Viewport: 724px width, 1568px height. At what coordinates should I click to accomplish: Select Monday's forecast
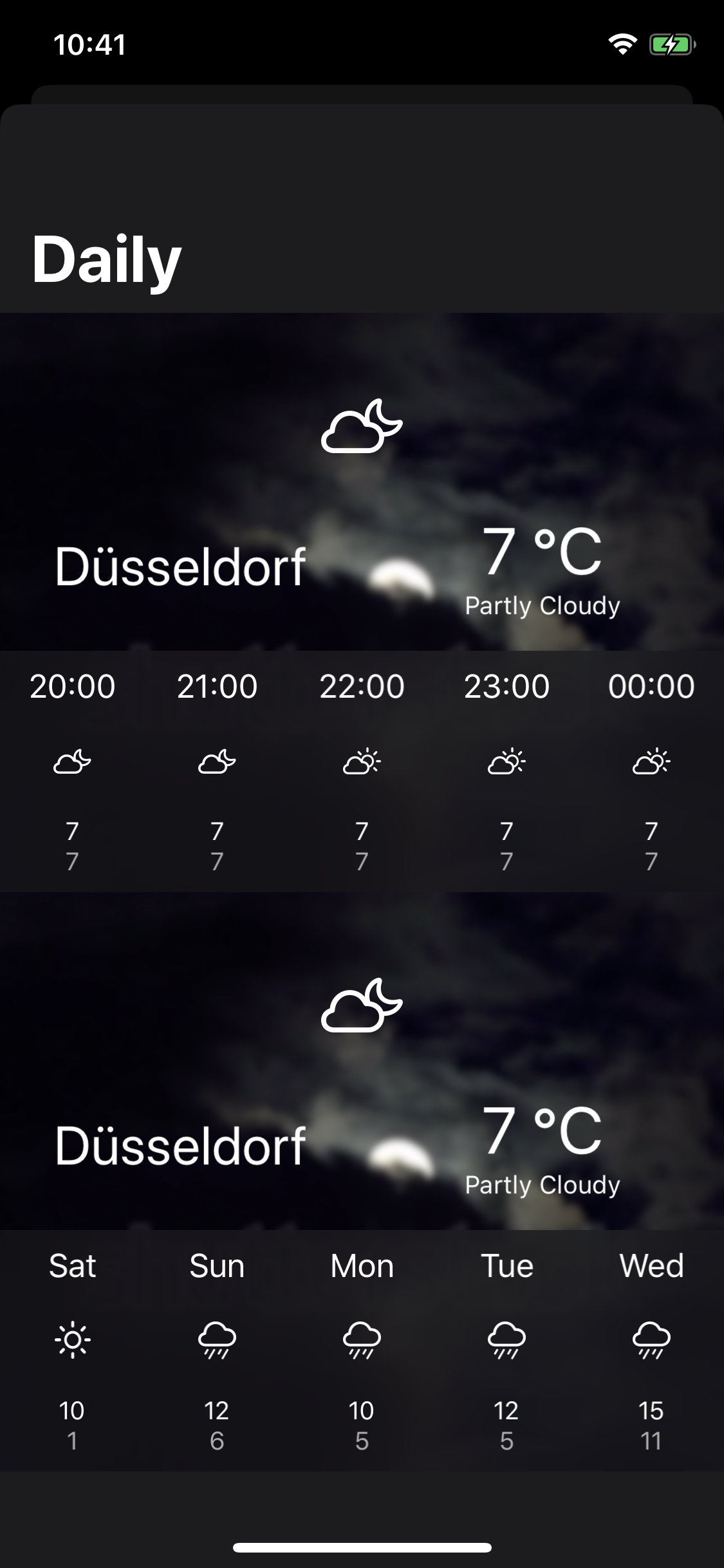click(362, 1350)
